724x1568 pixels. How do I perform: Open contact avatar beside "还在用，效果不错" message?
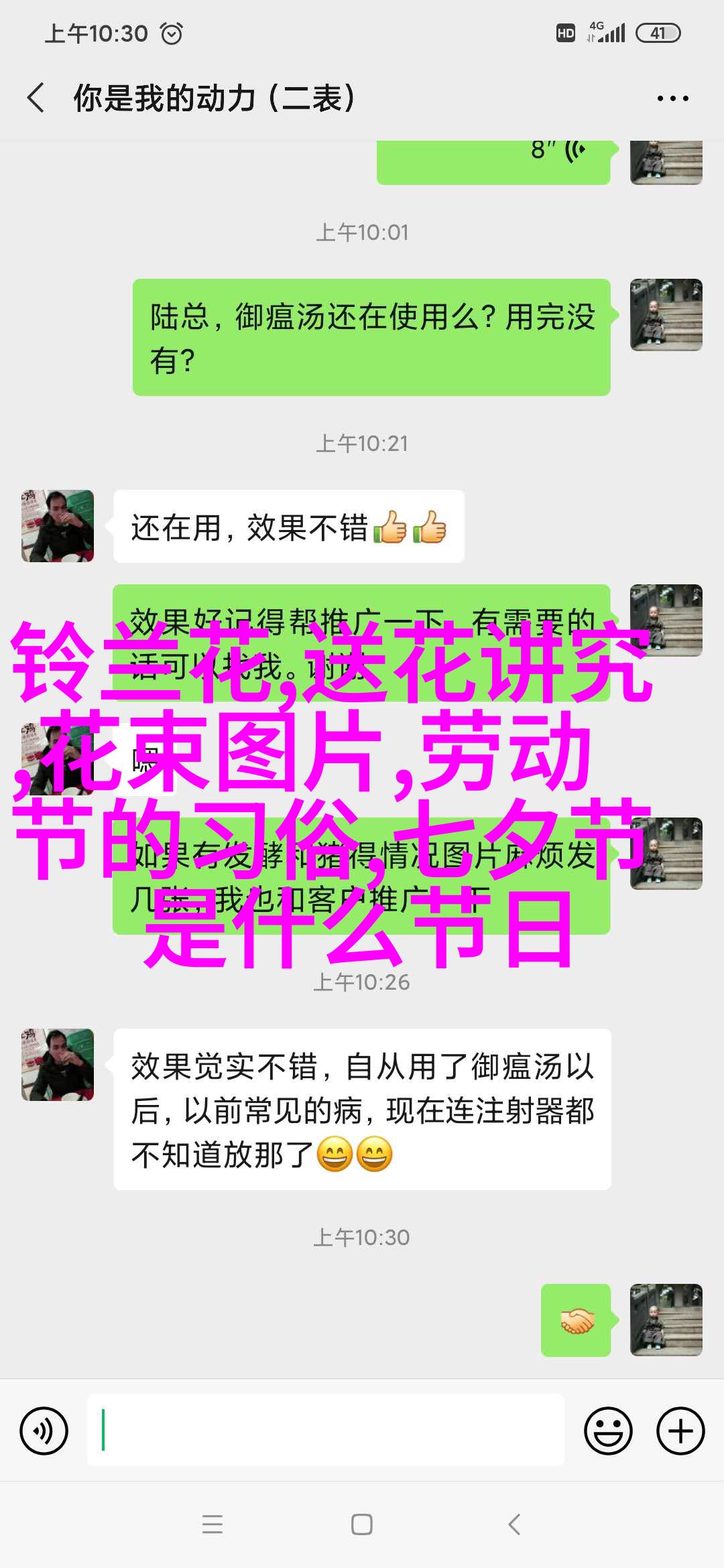(x=58, y=526)
